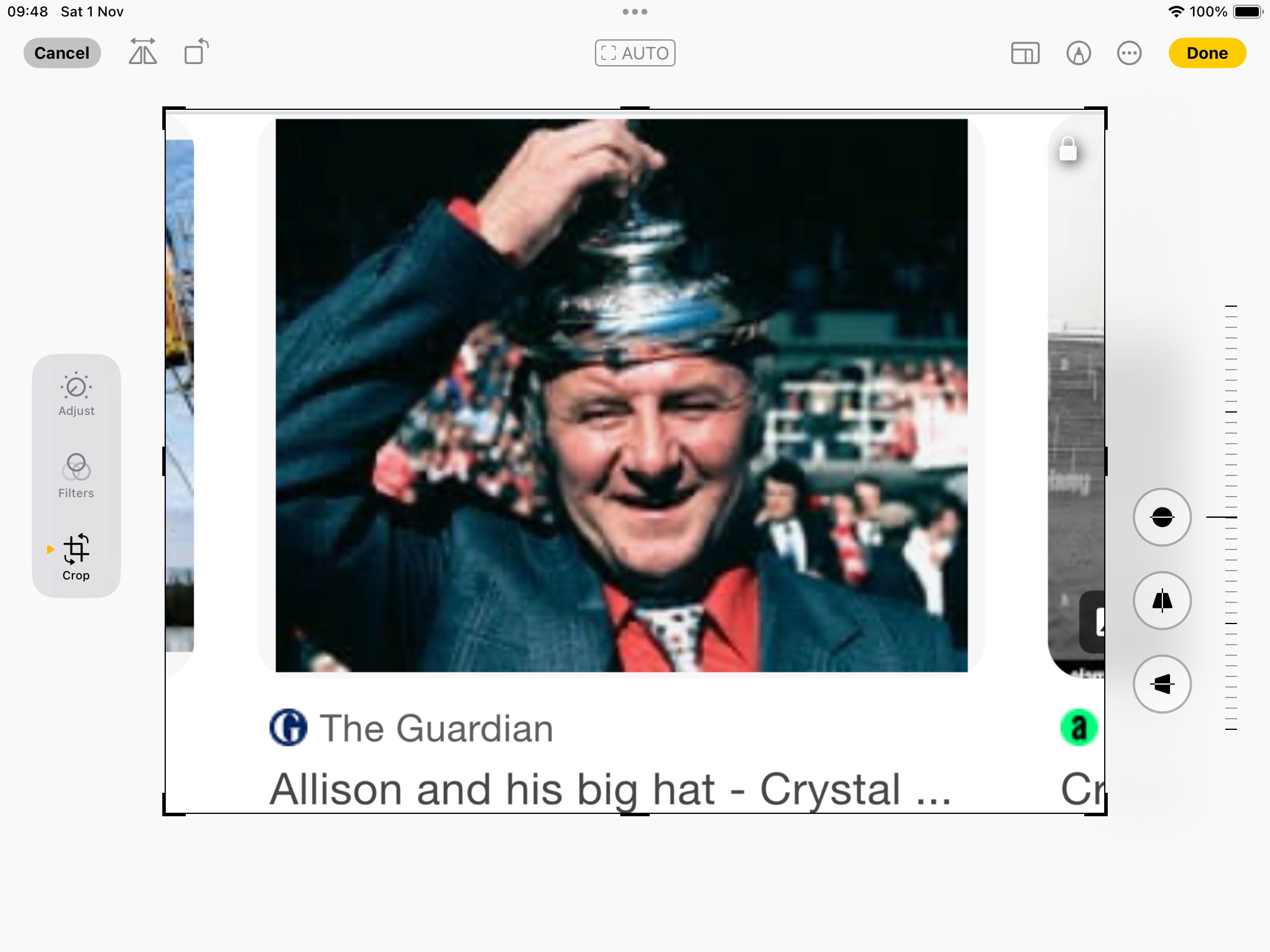The image size is (1270, 952).
Task: Open the more options menu
Action: pyautogui.click(x=1129, y=53)
